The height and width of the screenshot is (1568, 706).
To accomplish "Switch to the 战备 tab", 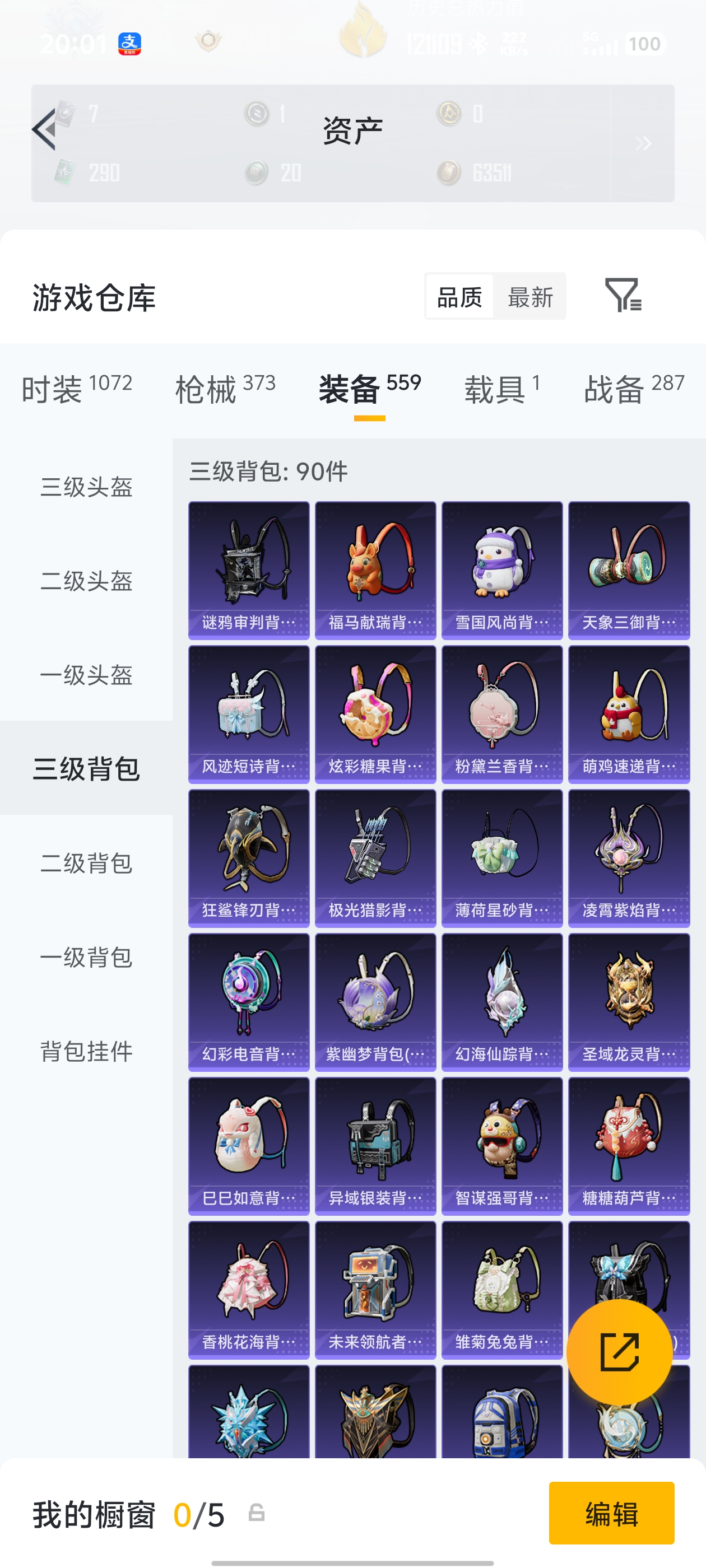I will [x=634, y=388].
